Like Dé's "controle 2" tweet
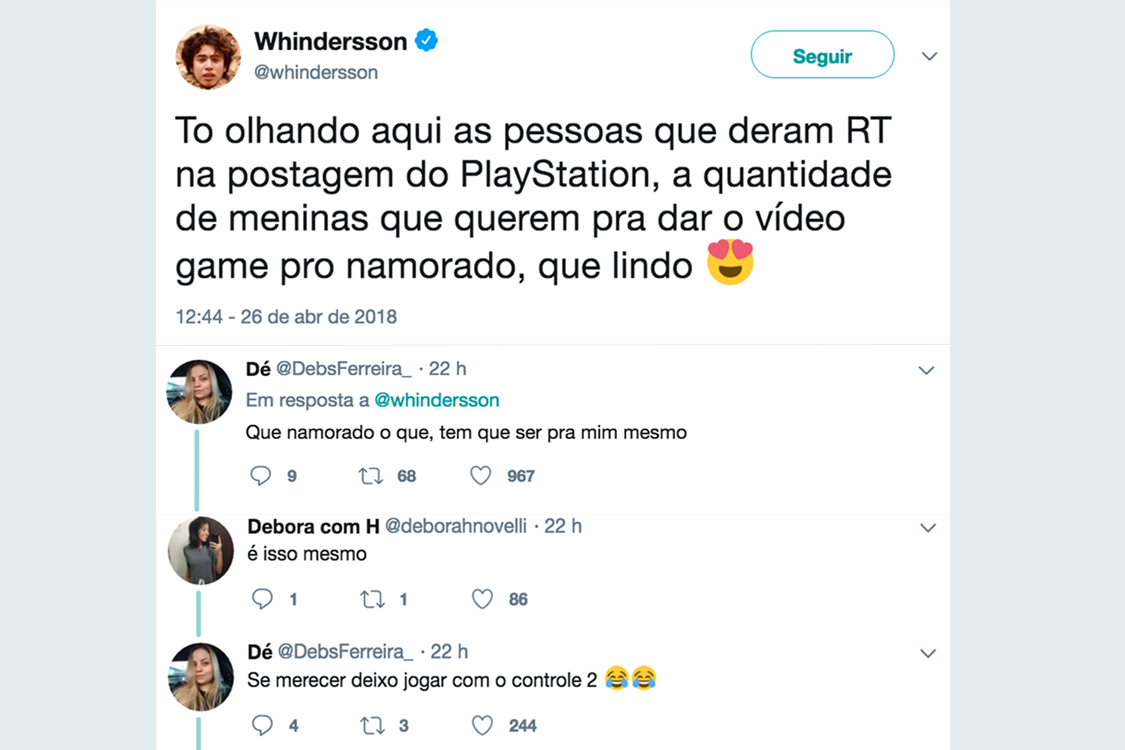The width and height of the screenshot is (1125, 750). tap(482, 725)
